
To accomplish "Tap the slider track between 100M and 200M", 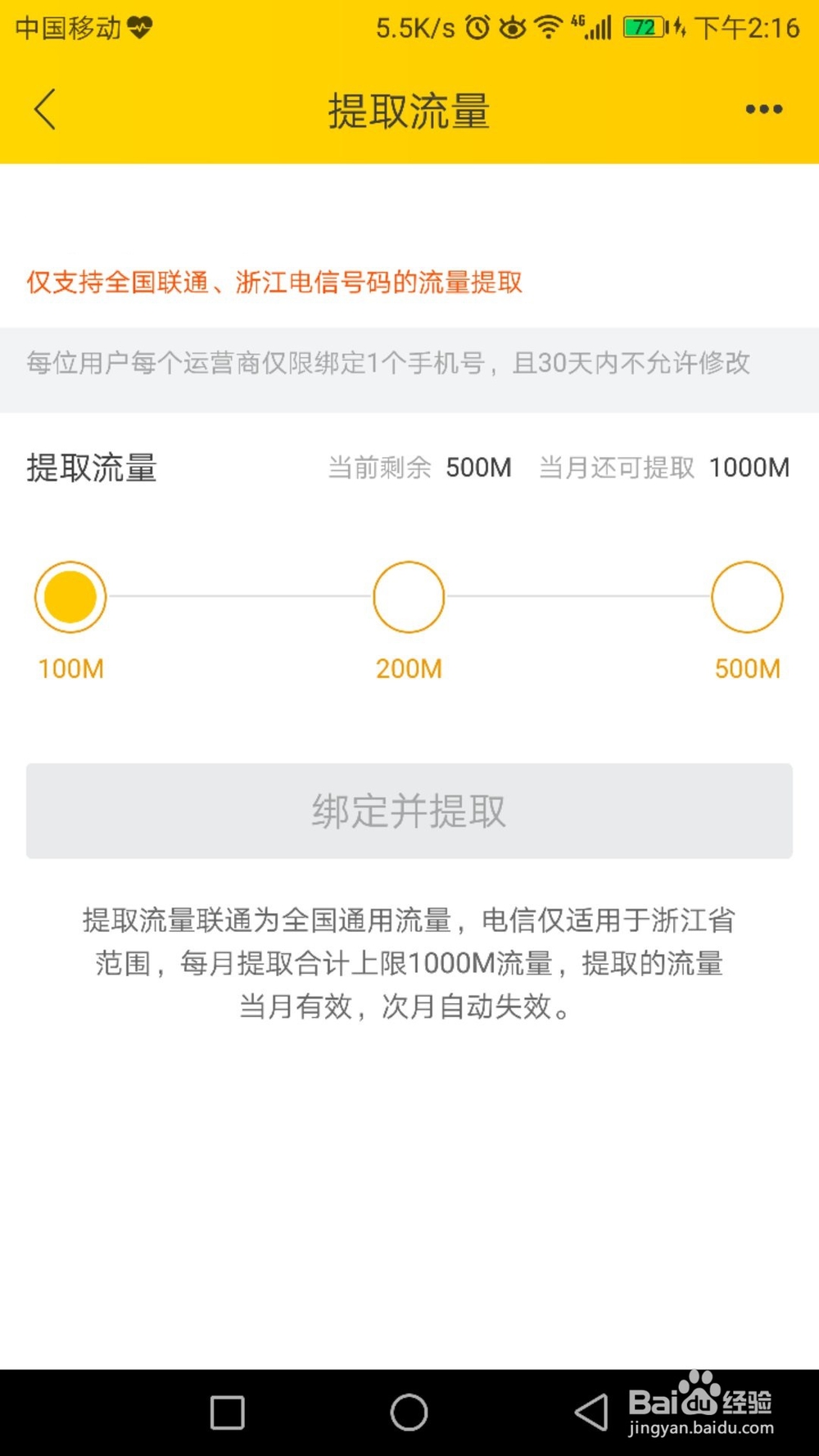I will click(238, 597).
